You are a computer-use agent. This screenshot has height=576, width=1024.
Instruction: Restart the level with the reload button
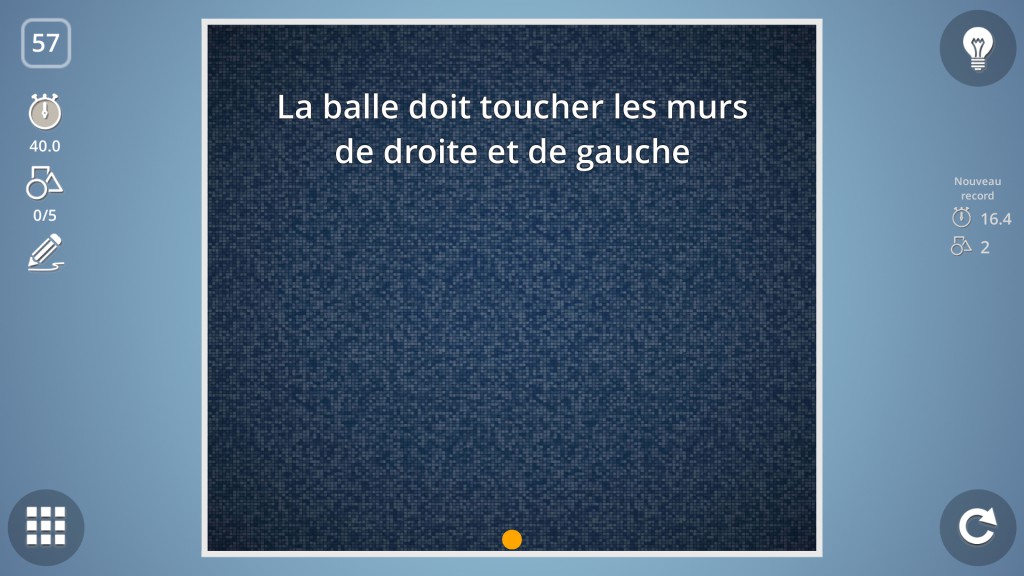click(x=977, y=527)
